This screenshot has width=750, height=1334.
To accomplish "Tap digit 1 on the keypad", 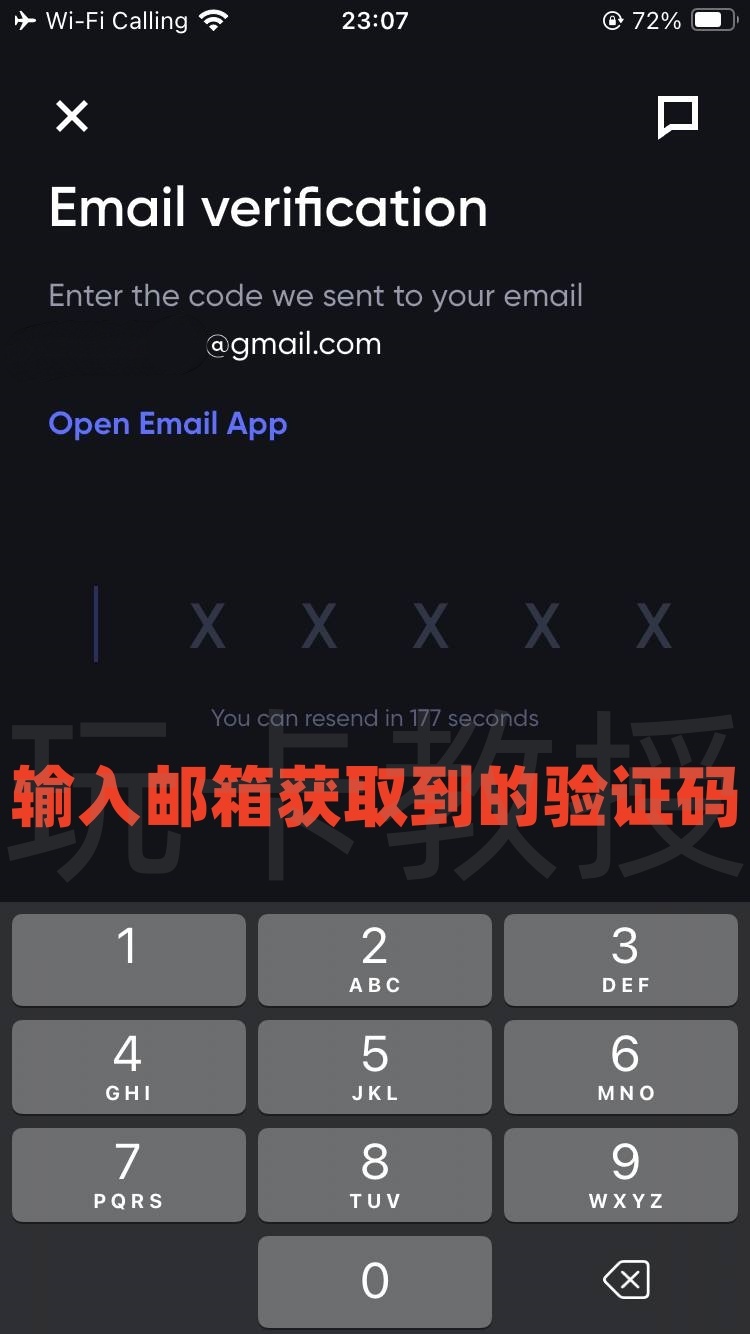I will 128,959.
